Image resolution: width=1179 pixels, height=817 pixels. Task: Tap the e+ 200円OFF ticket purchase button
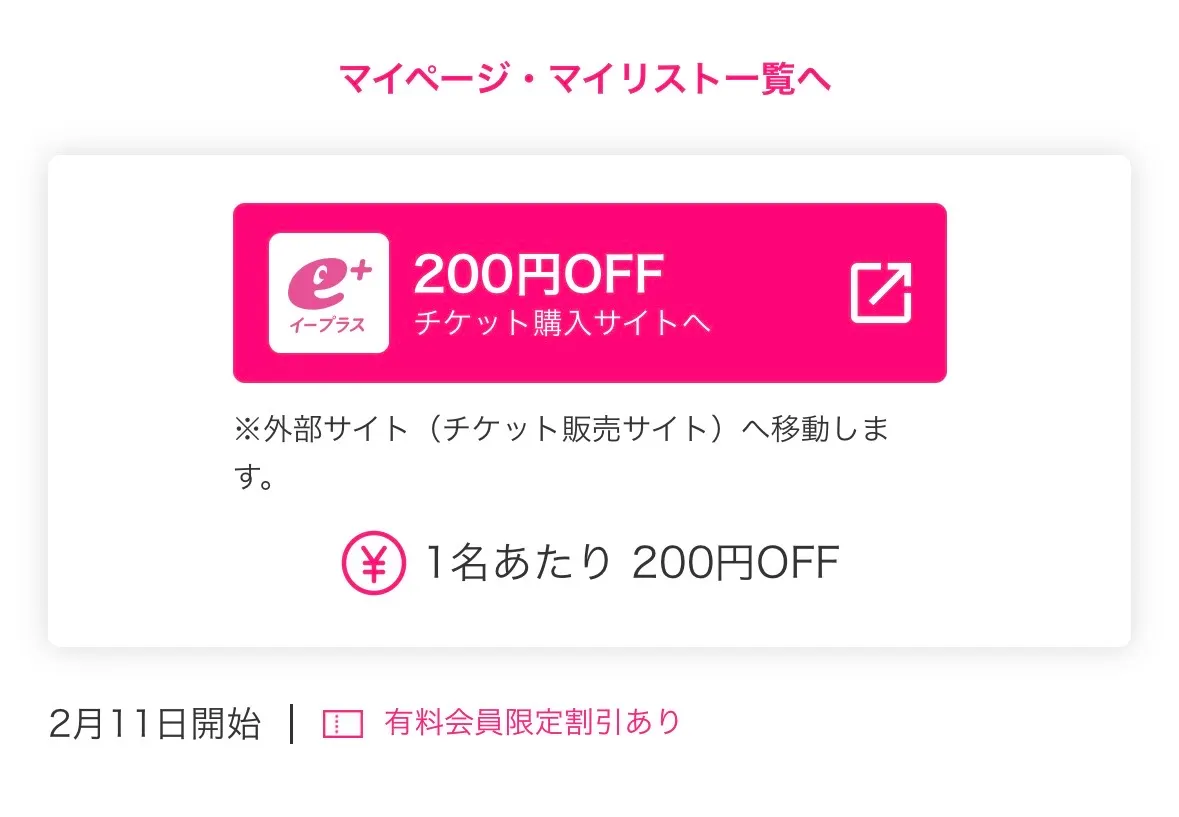589,293
